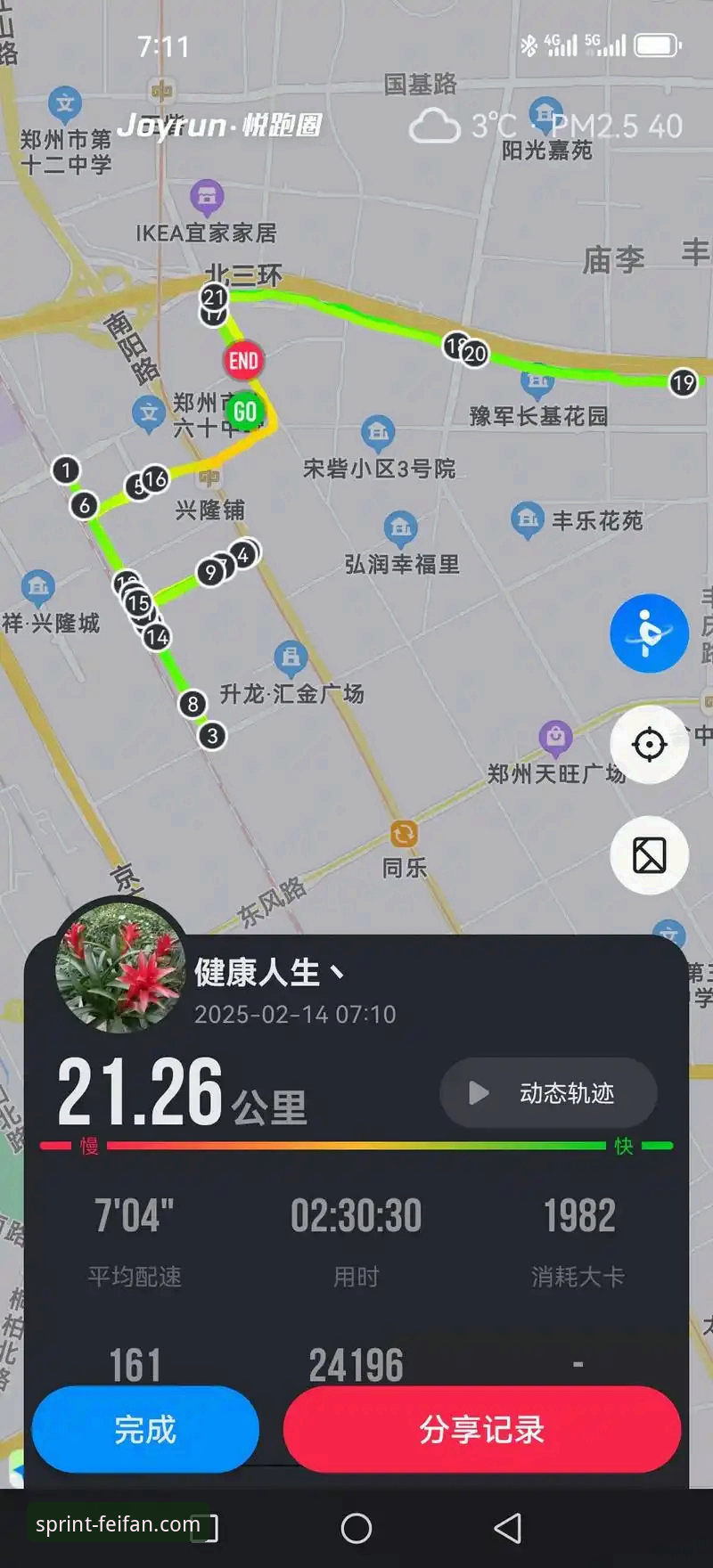Tap the red END finish marker
Image resolution: width=713 pixels, height=1568 pixels.
point(242,361)
